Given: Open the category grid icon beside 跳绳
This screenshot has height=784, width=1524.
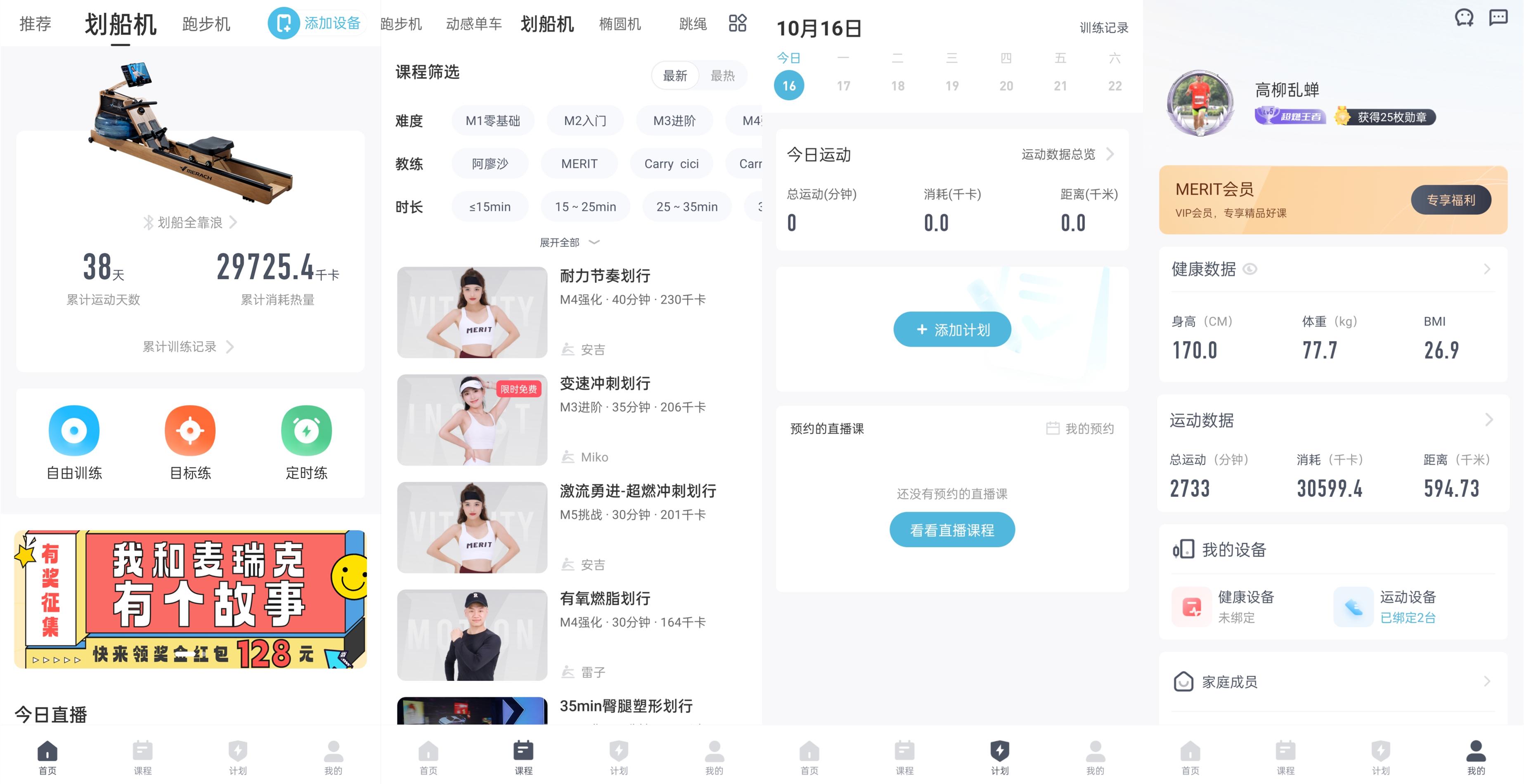Looking at the screenshot, I should point(737,24).
